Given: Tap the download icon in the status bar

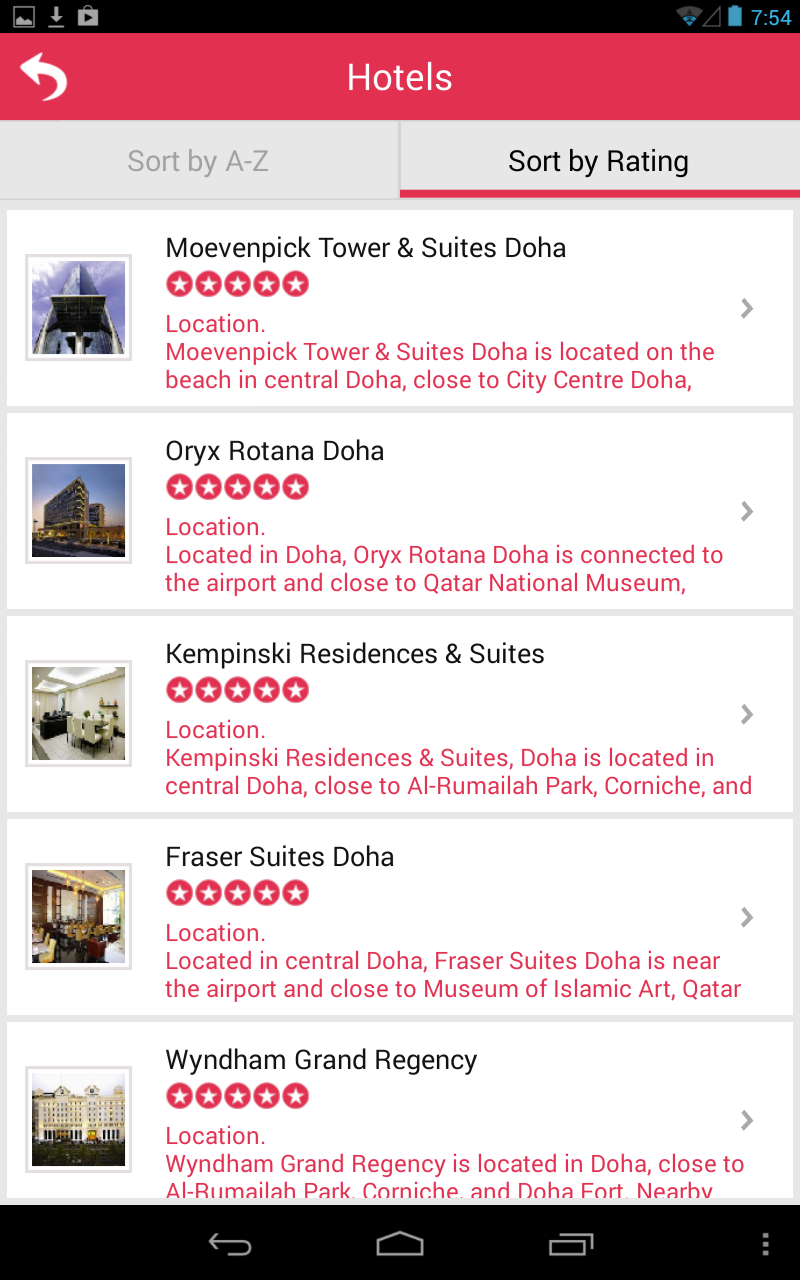Looking at the screenshot, I should coord(57,17).
